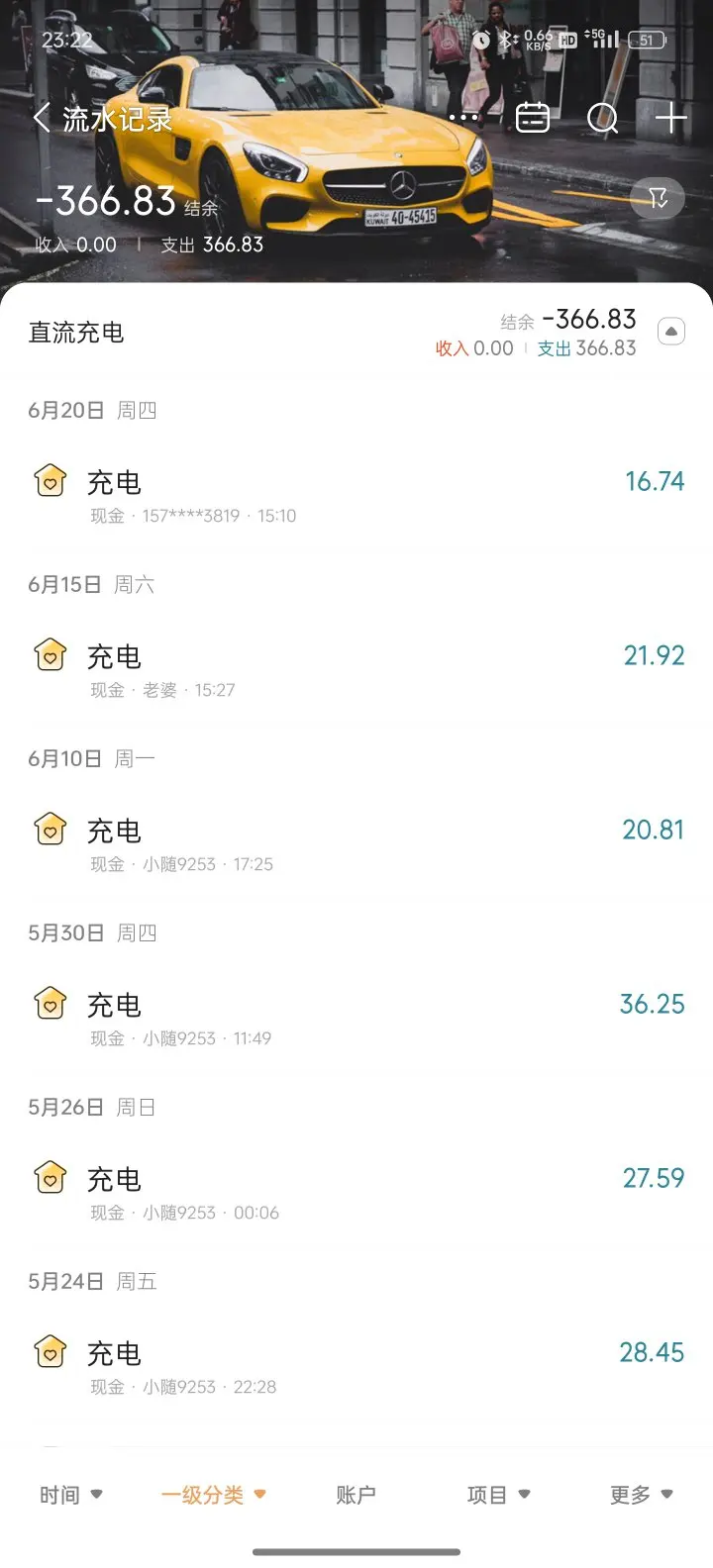This screenshot has height=1568, width=713.
Task: Expand the 项目 filter dropdown
Action: pyautogui.click(x=498, y=1495)
